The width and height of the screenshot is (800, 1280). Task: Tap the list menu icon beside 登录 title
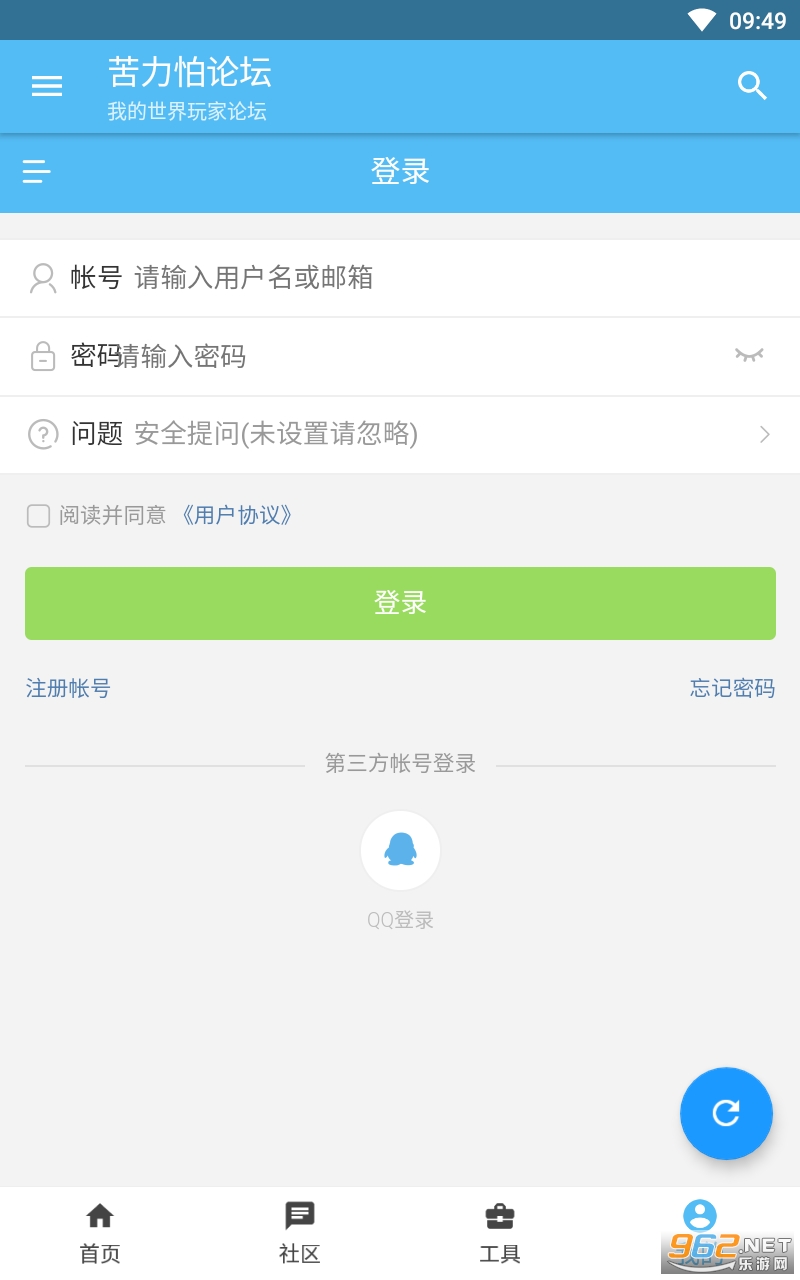(x=37, y=172)
